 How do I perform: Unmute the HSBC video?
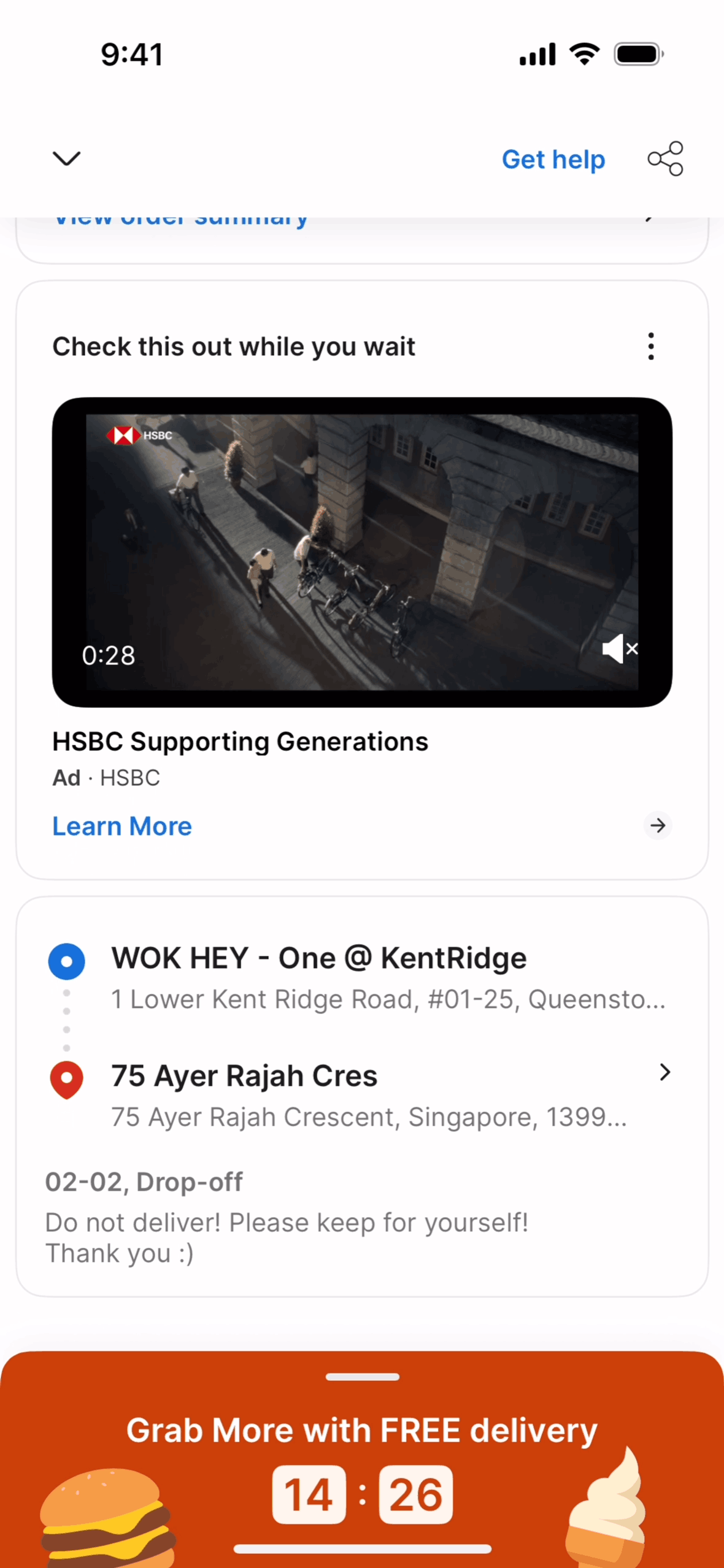tap(620, 649)
